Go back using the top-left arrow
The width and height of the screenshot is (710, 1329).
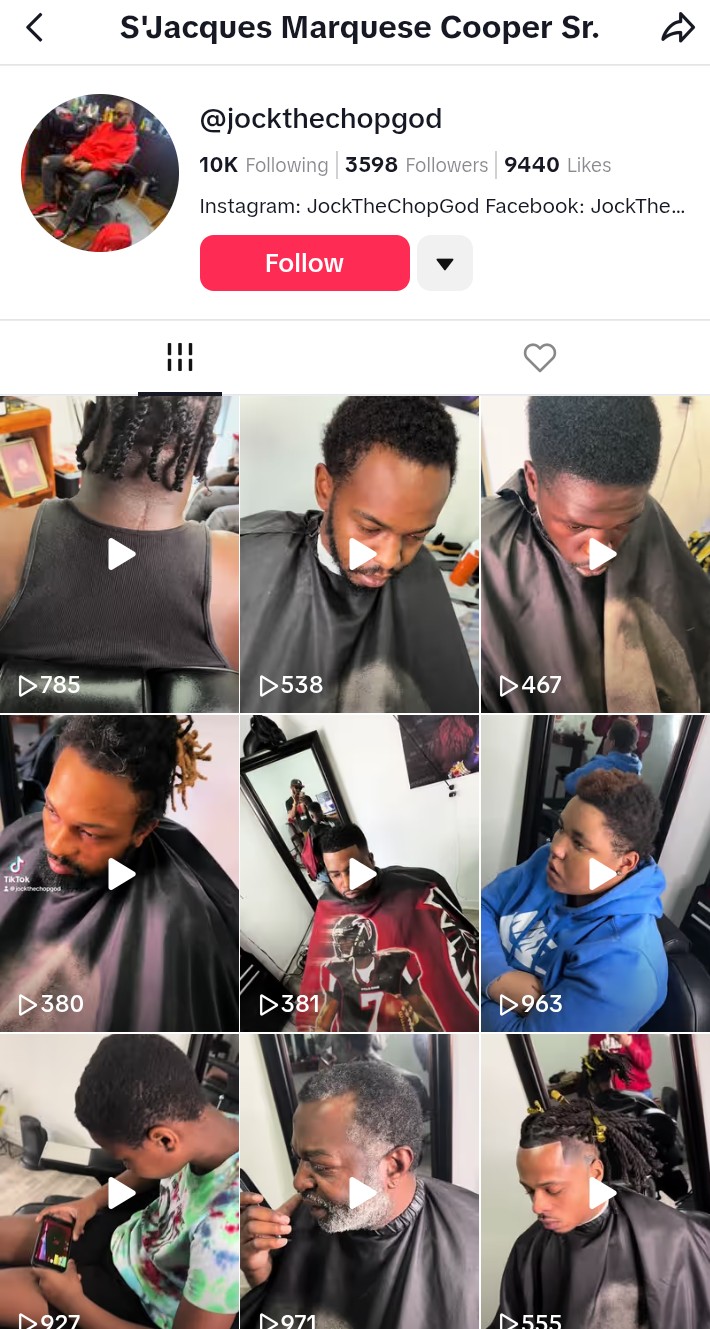point(35,28)
